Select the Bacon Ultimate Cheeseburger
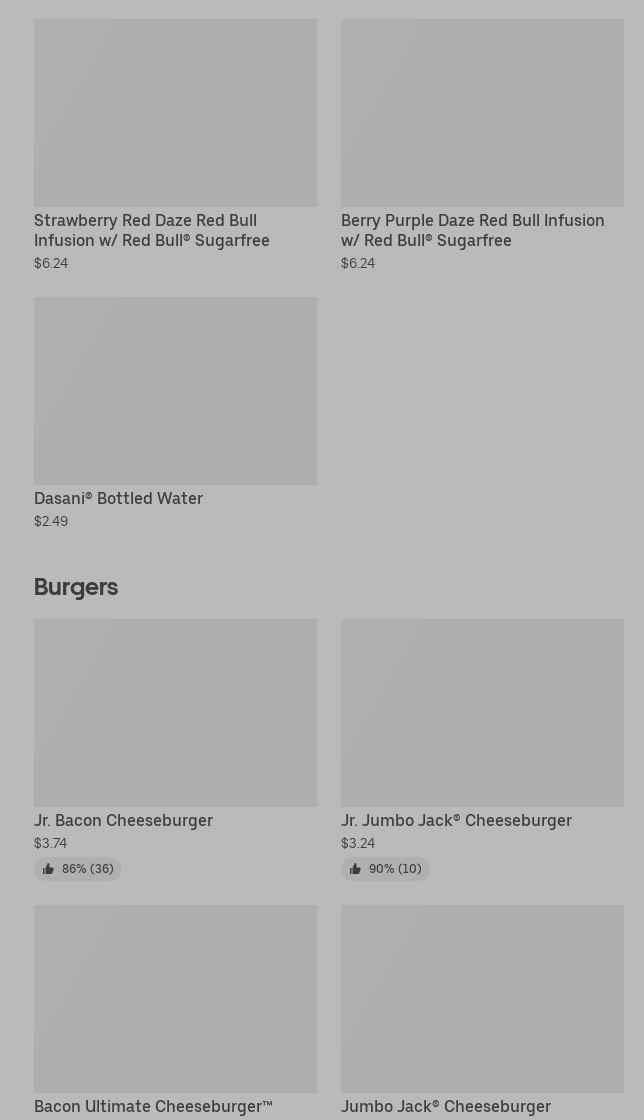Image resolution: width=644 pixels, height=1120 pixels. 175,1010
